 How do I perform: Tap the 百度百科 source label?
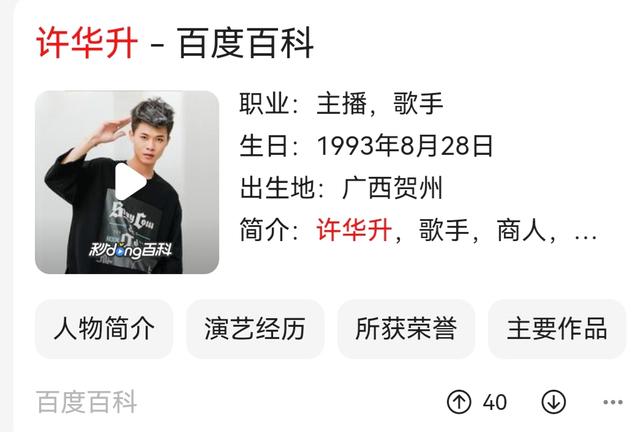(86, 402)
